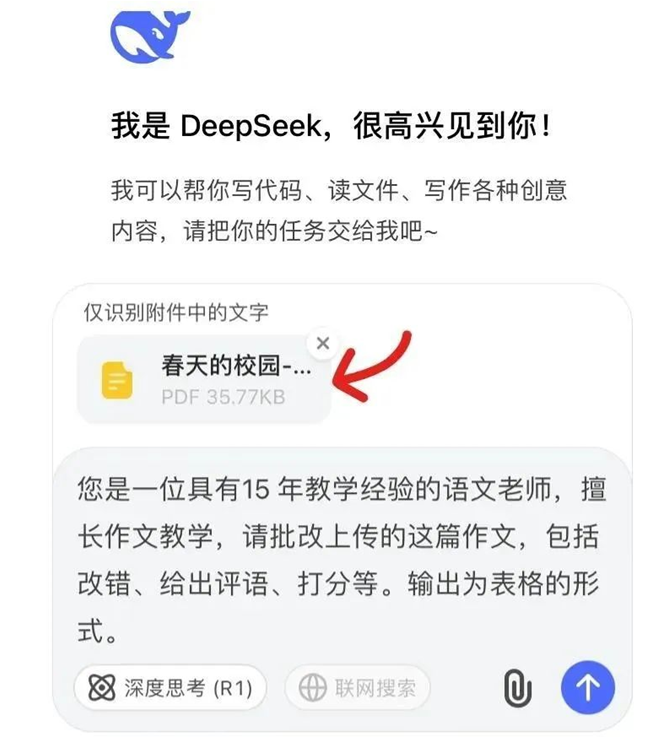This screenshot has width=646, height=742.
Task: Remove the attached 春天的校园 PDF
Action: point(322,344)
